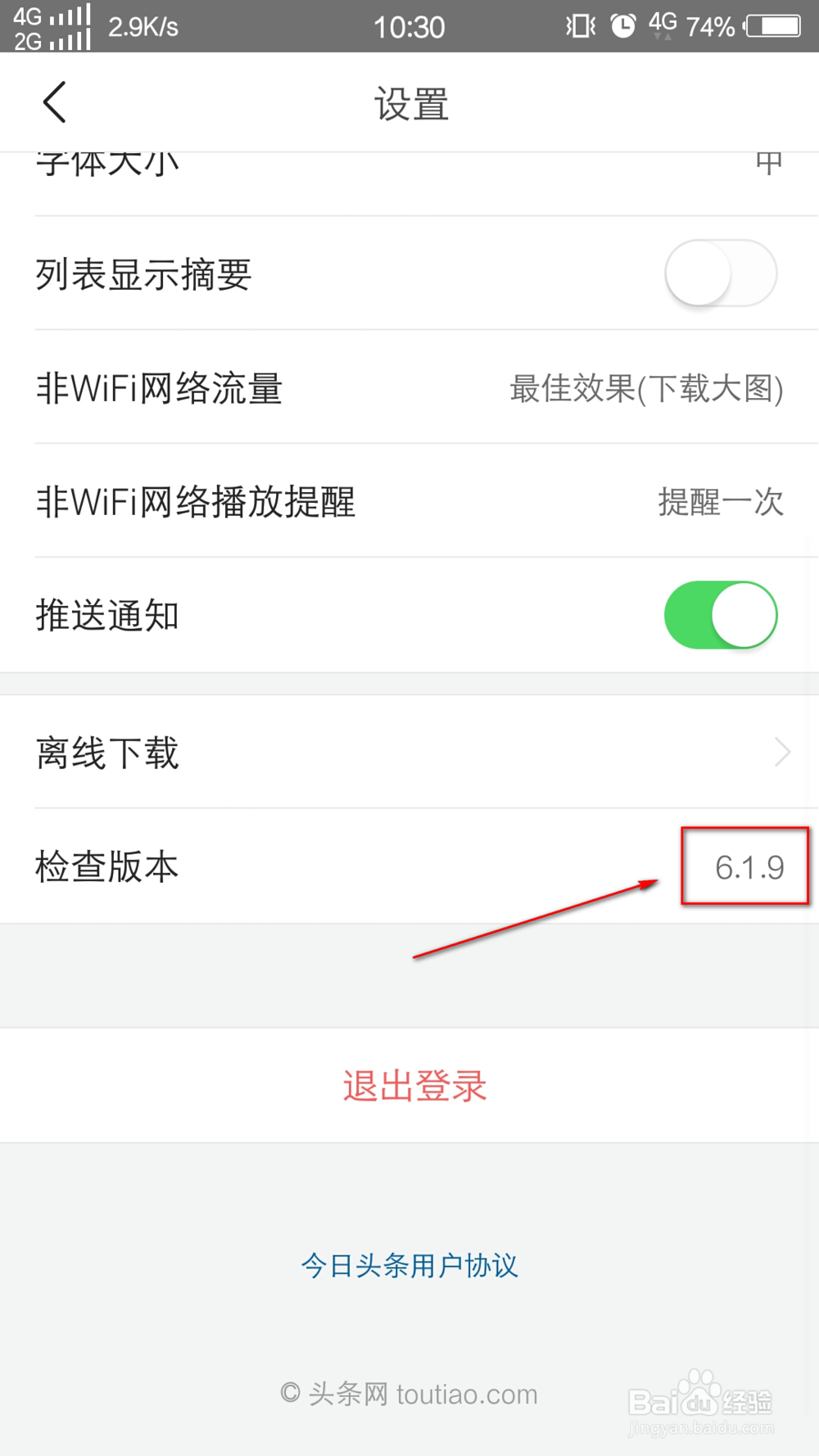Tap the highlighted version number 6.1.9
819x1456 pixels.
749,868
